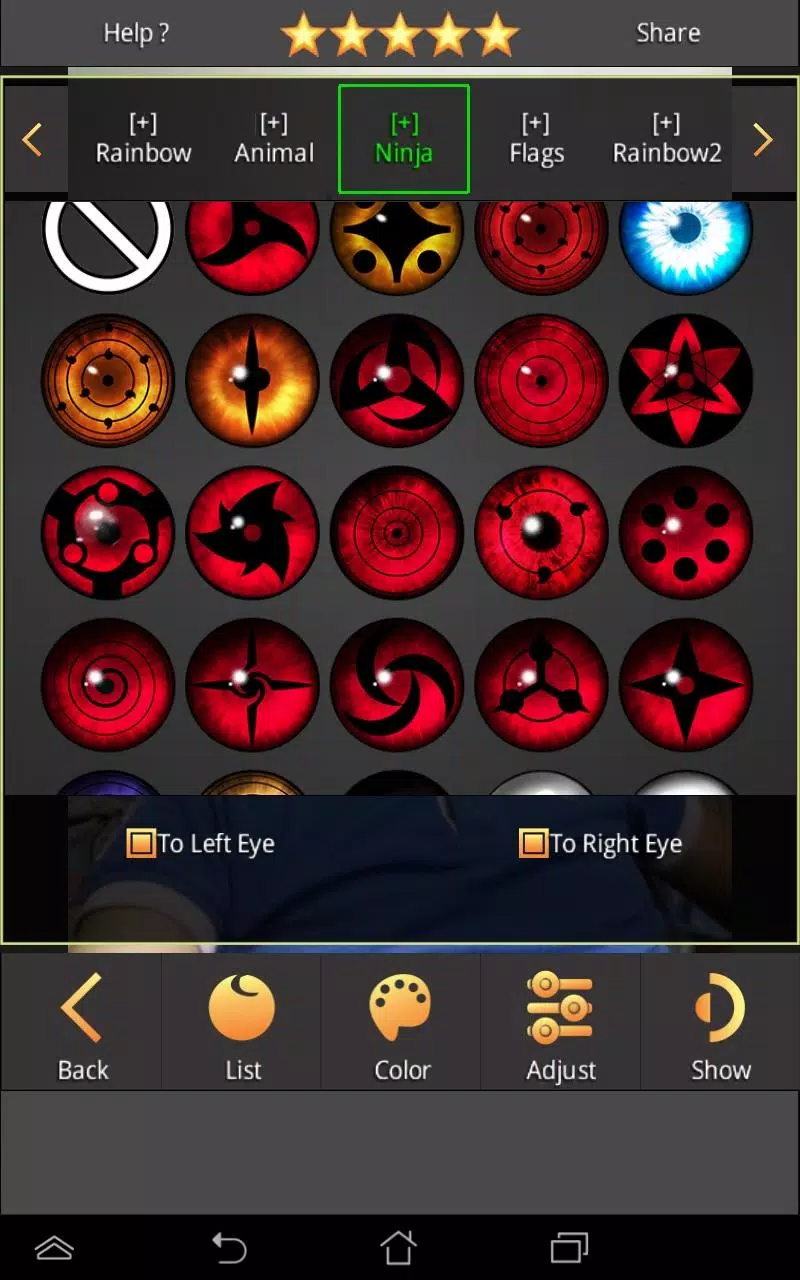Tap the Show tool
The height and width of the screenshot is (1280, 800).
point(720,1022)
